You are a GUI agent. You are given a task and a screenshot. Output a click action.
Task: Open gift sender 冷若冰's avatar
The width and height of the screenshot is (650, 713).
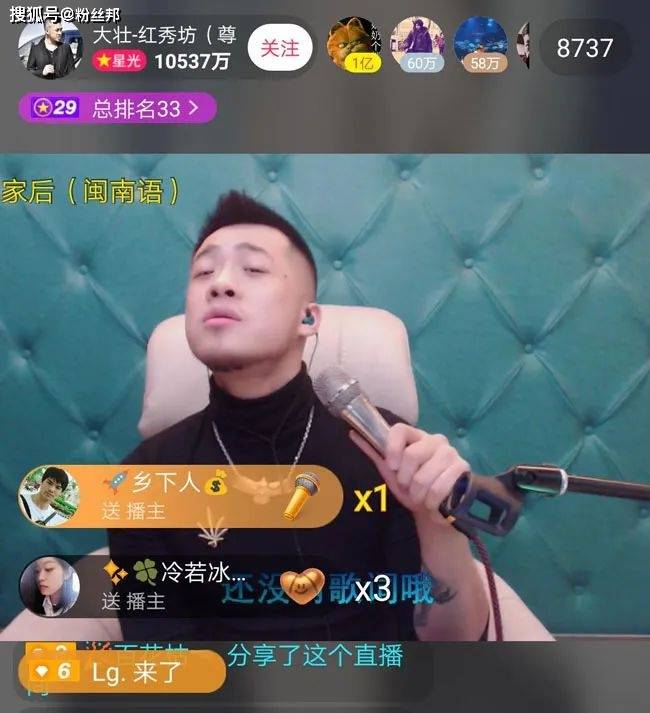(50, 586)
